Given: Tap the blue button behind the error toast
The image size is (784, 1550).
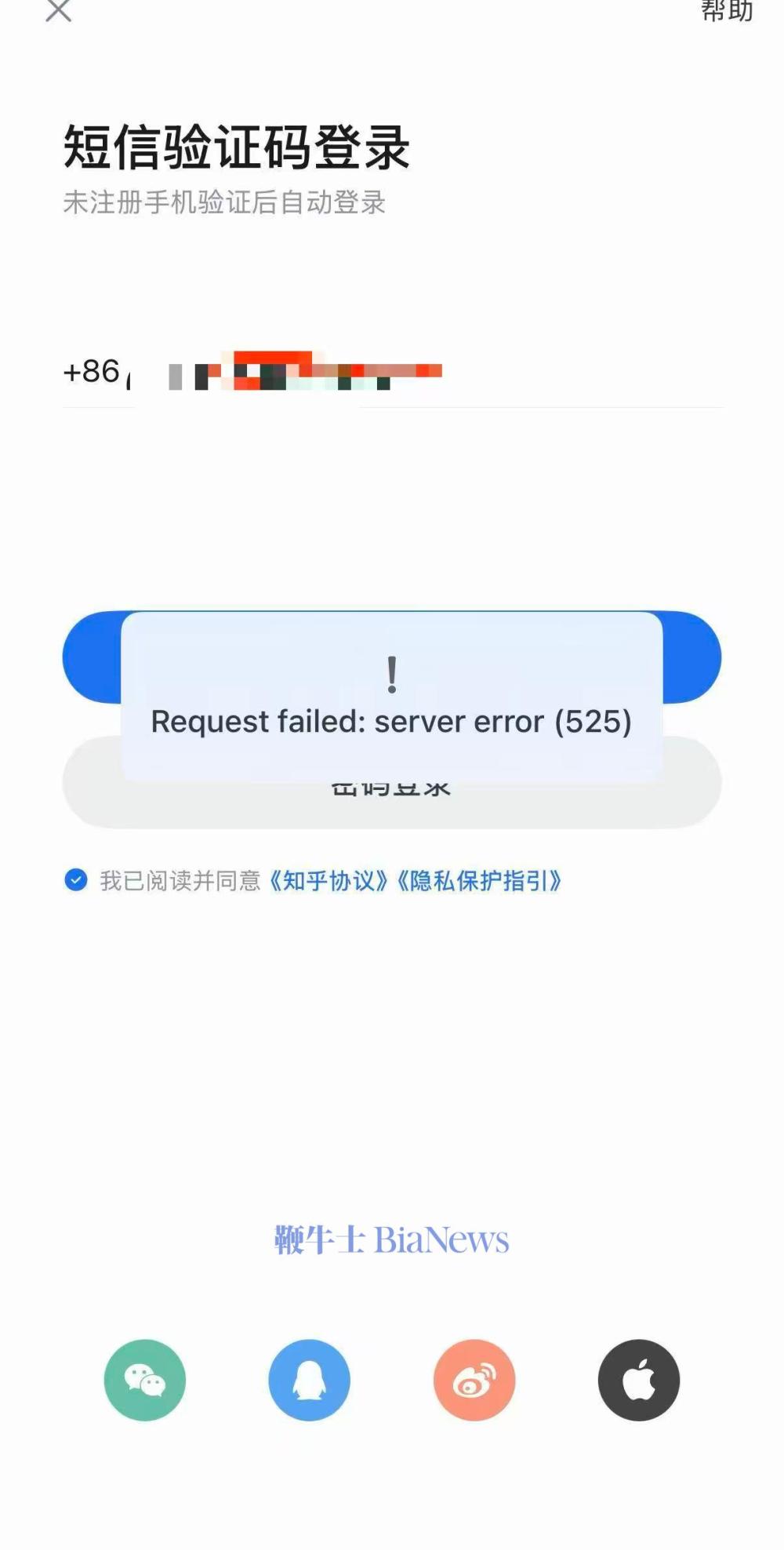Looking at the screenshot, I should (x=691, y=657).
